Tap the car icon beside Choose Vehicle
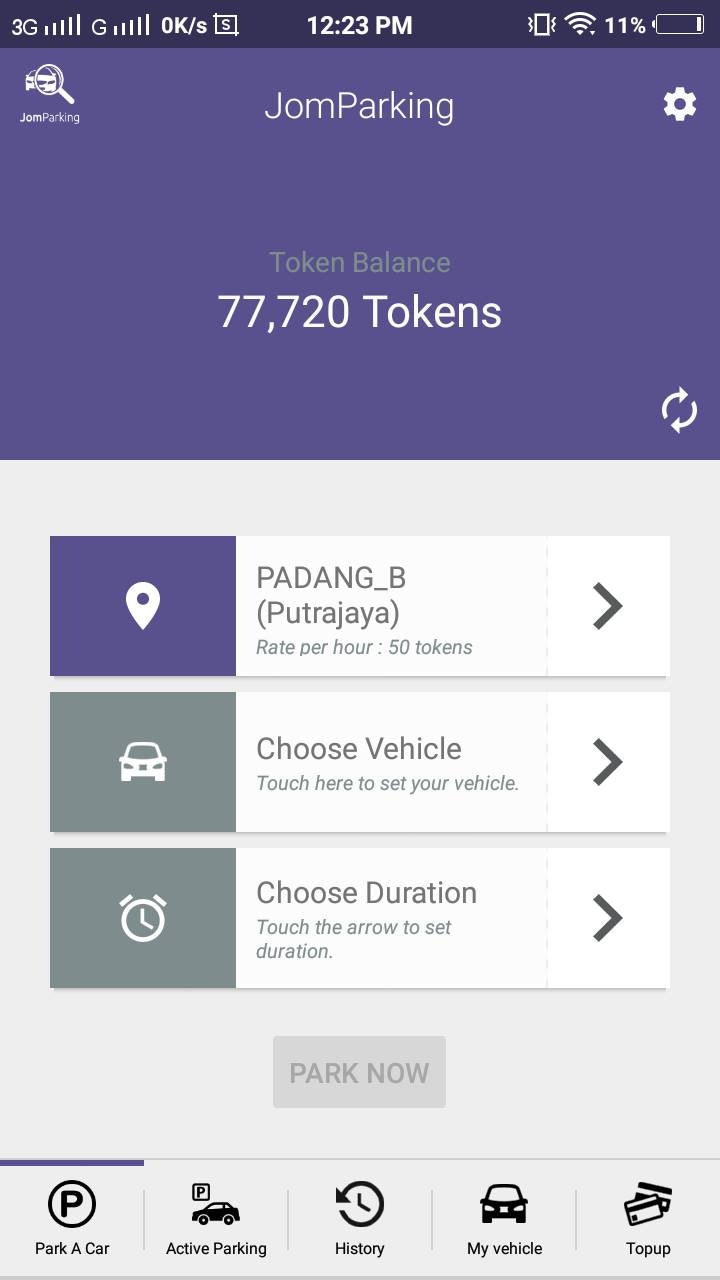720x1280 pixels. point(142,761)
